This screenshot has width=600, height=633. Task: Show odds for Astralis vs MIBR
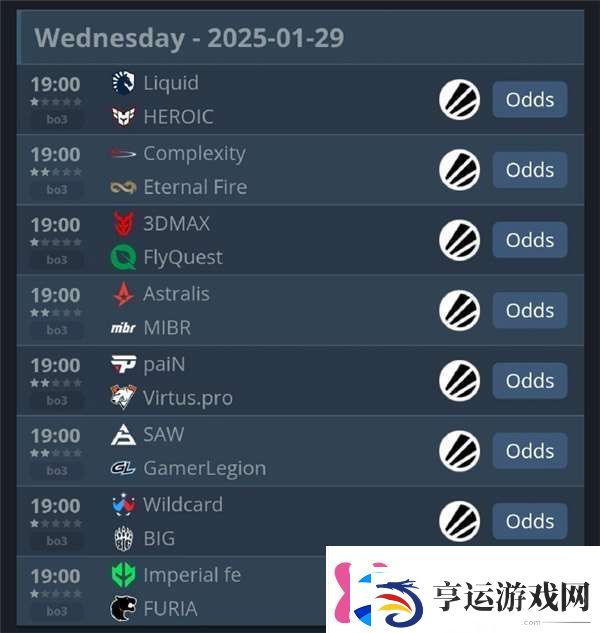(529, 311)
